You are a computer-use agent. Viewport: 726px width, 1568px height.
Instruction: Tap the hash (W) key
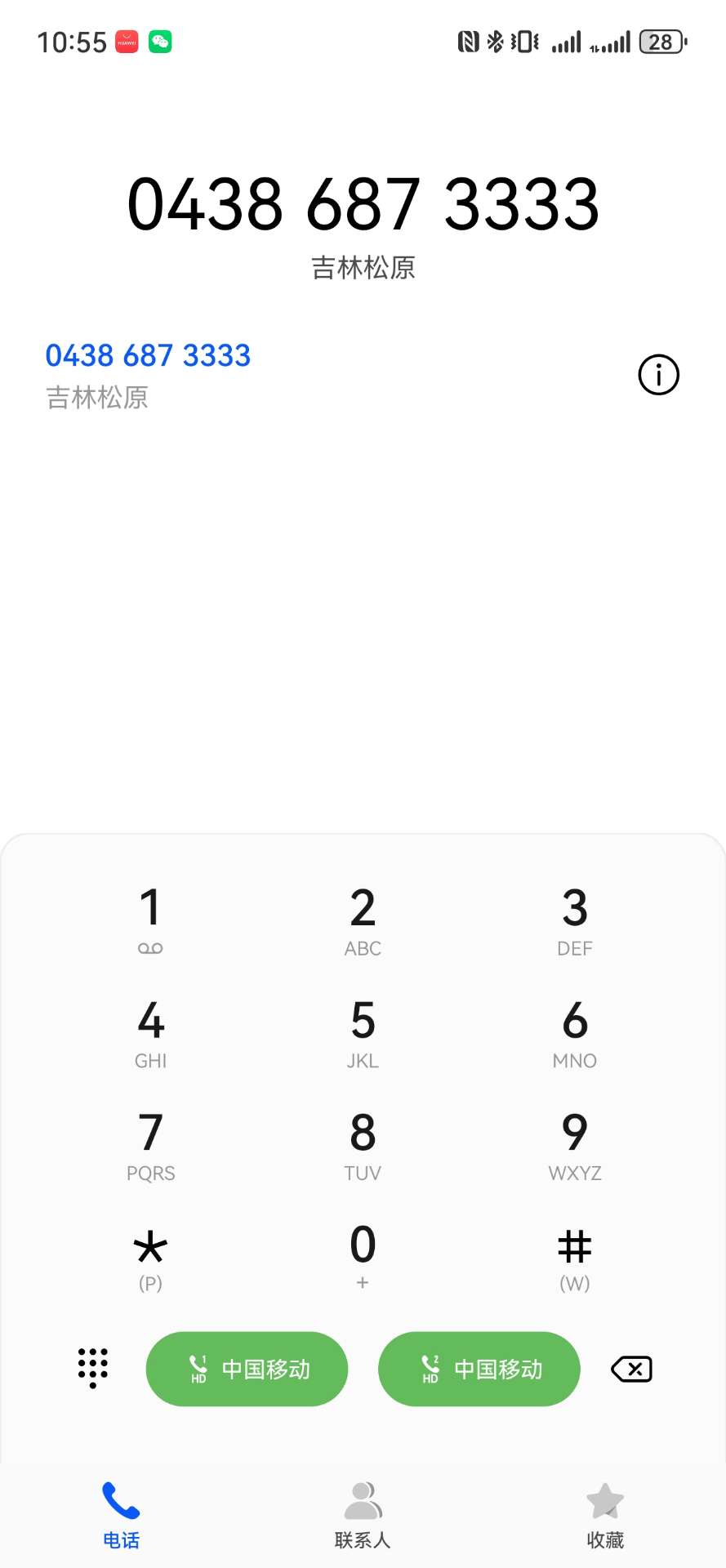pyautogui.click(x=575, y=1256)
